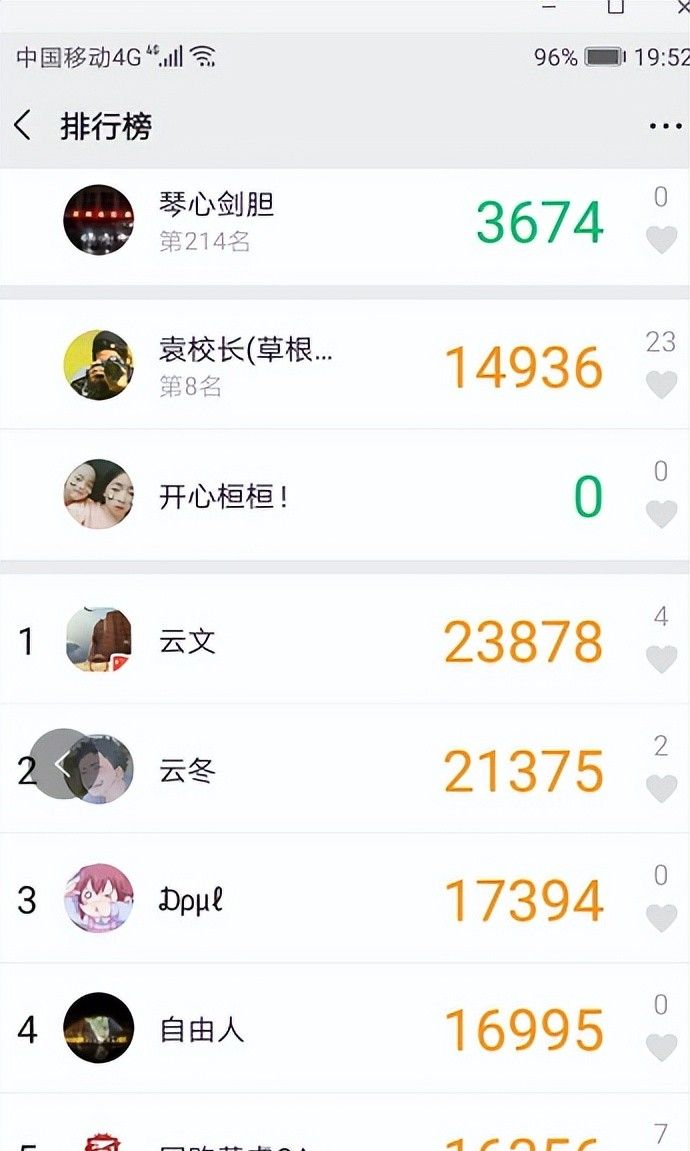
Task: Like 琴心剑胆's 3674 steps
Action: (661, 239)
